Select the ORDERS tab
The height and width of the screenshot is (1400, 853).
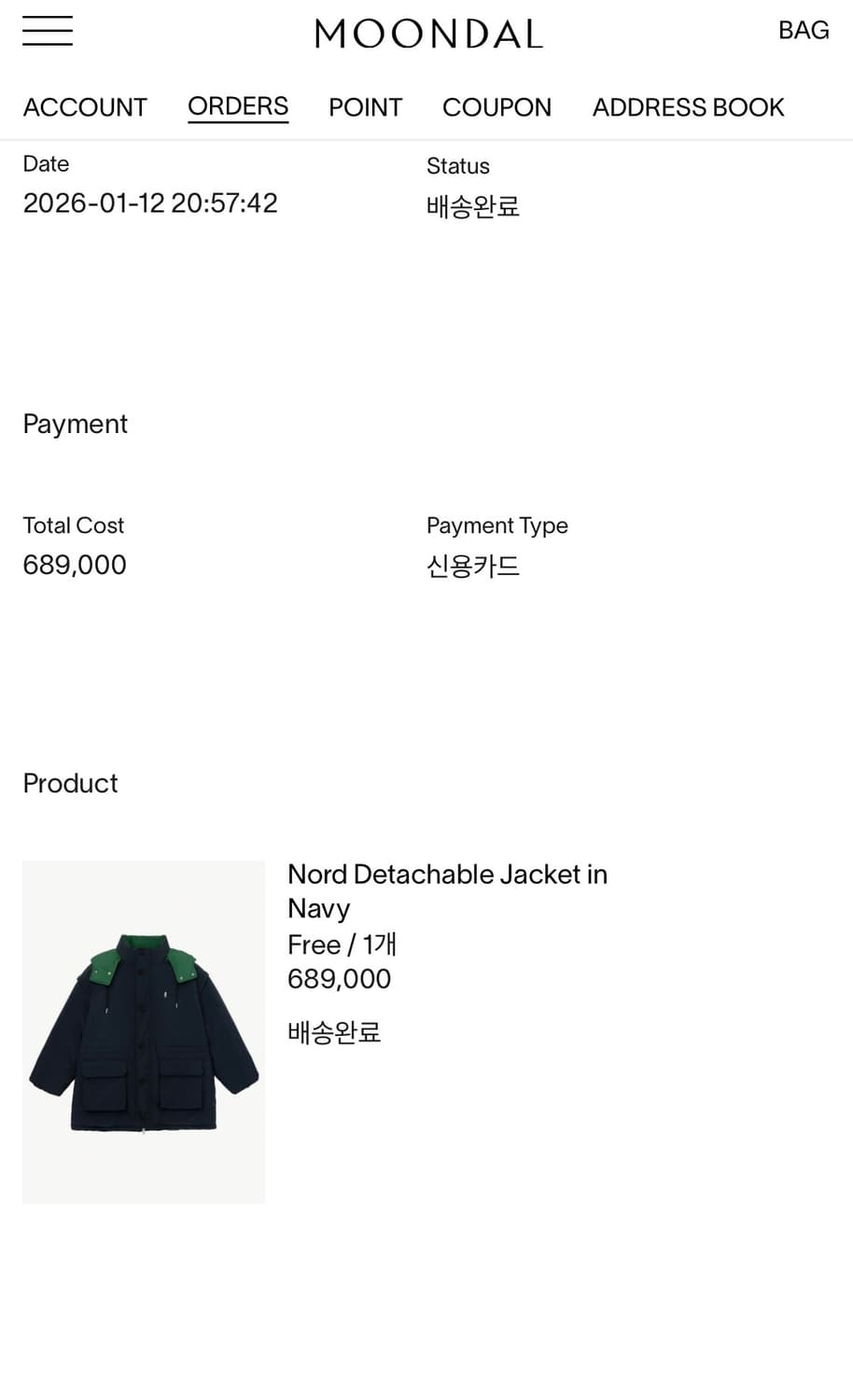click(238, 106)
